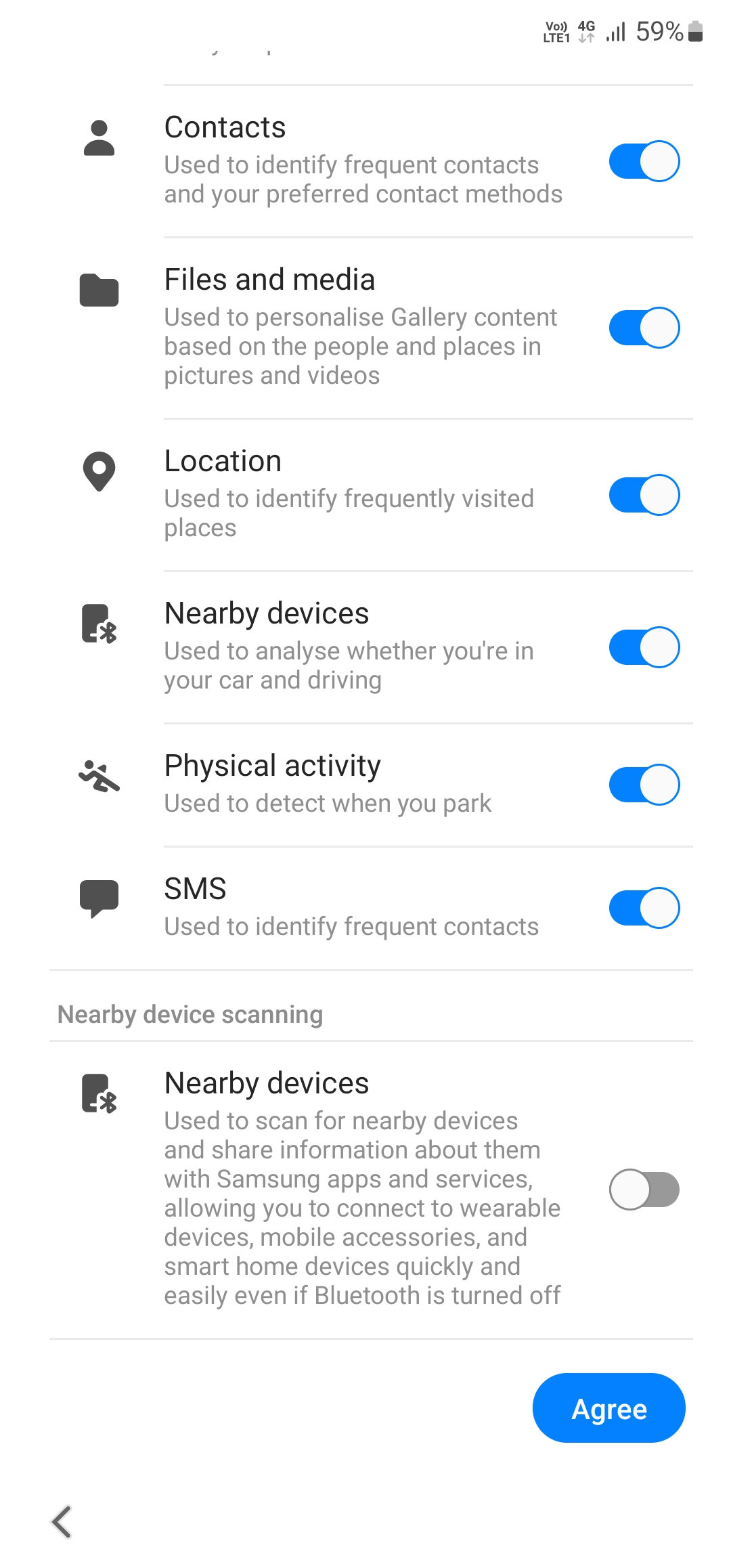Turn off Files and media access
This screenshot has height=1568, width=731.
click(x=644, y=328)
